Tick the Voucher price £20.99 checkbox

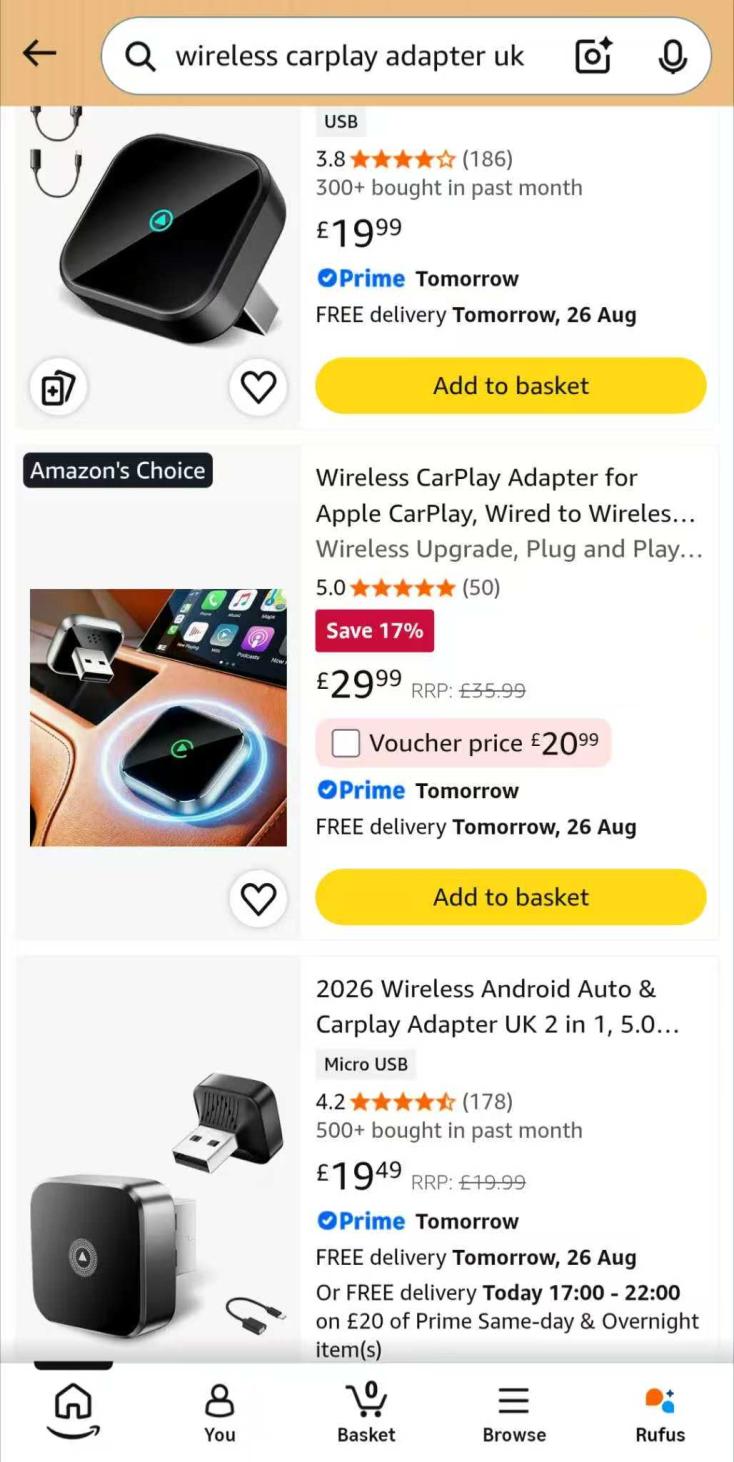pos(346,743)
